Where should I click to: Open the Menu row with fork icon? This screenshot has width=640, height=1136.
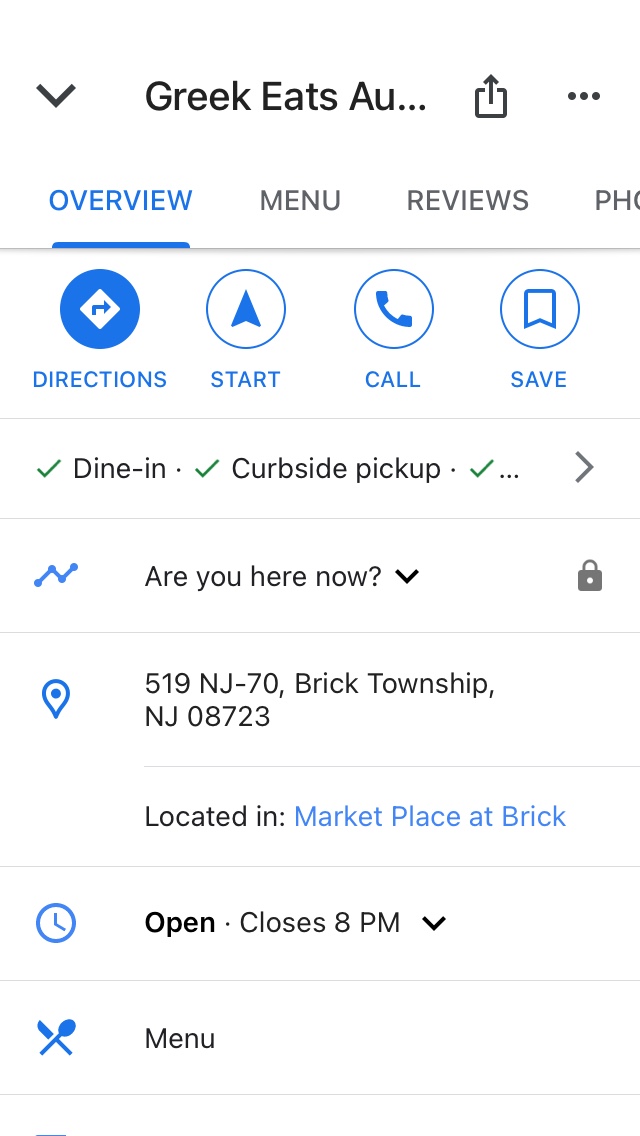180,1039
